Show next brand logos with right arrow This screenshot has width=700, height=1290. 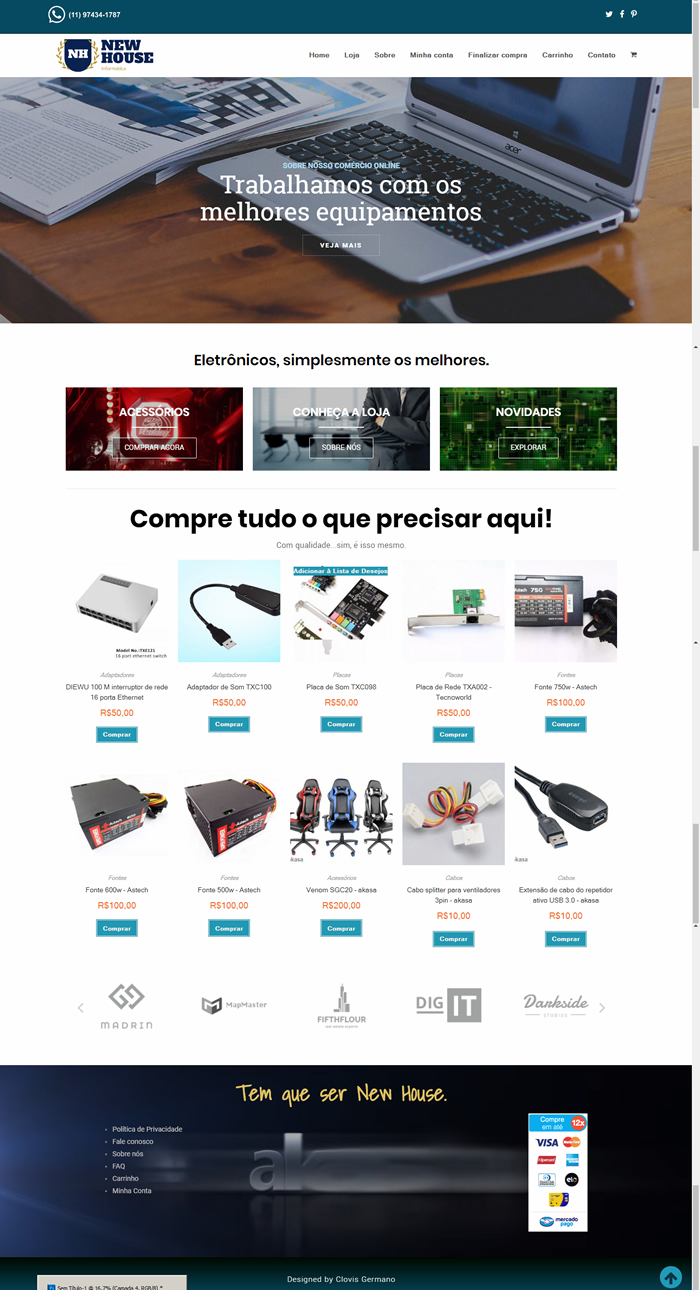click(602, 1008)
